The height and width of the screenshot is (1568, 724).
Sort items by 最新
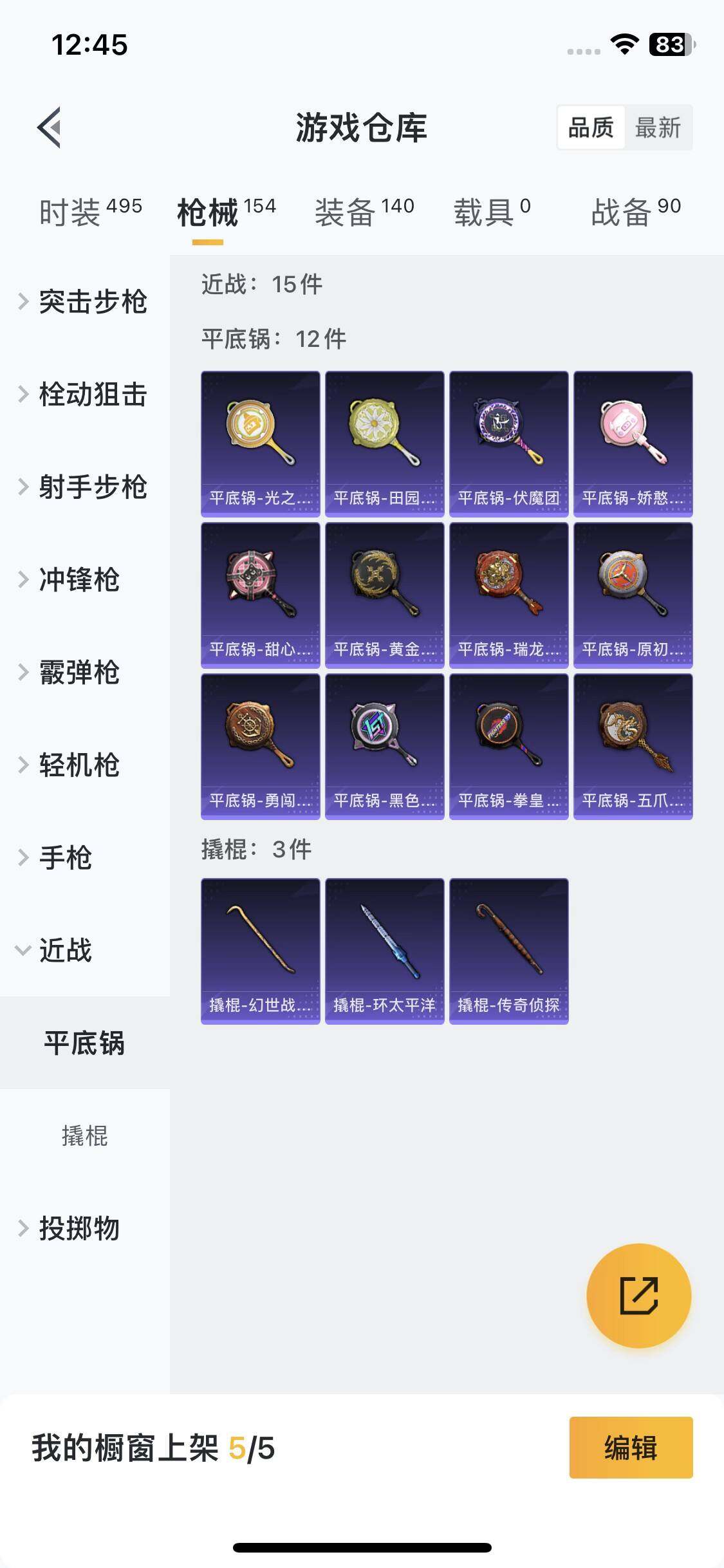click(658, 127)
